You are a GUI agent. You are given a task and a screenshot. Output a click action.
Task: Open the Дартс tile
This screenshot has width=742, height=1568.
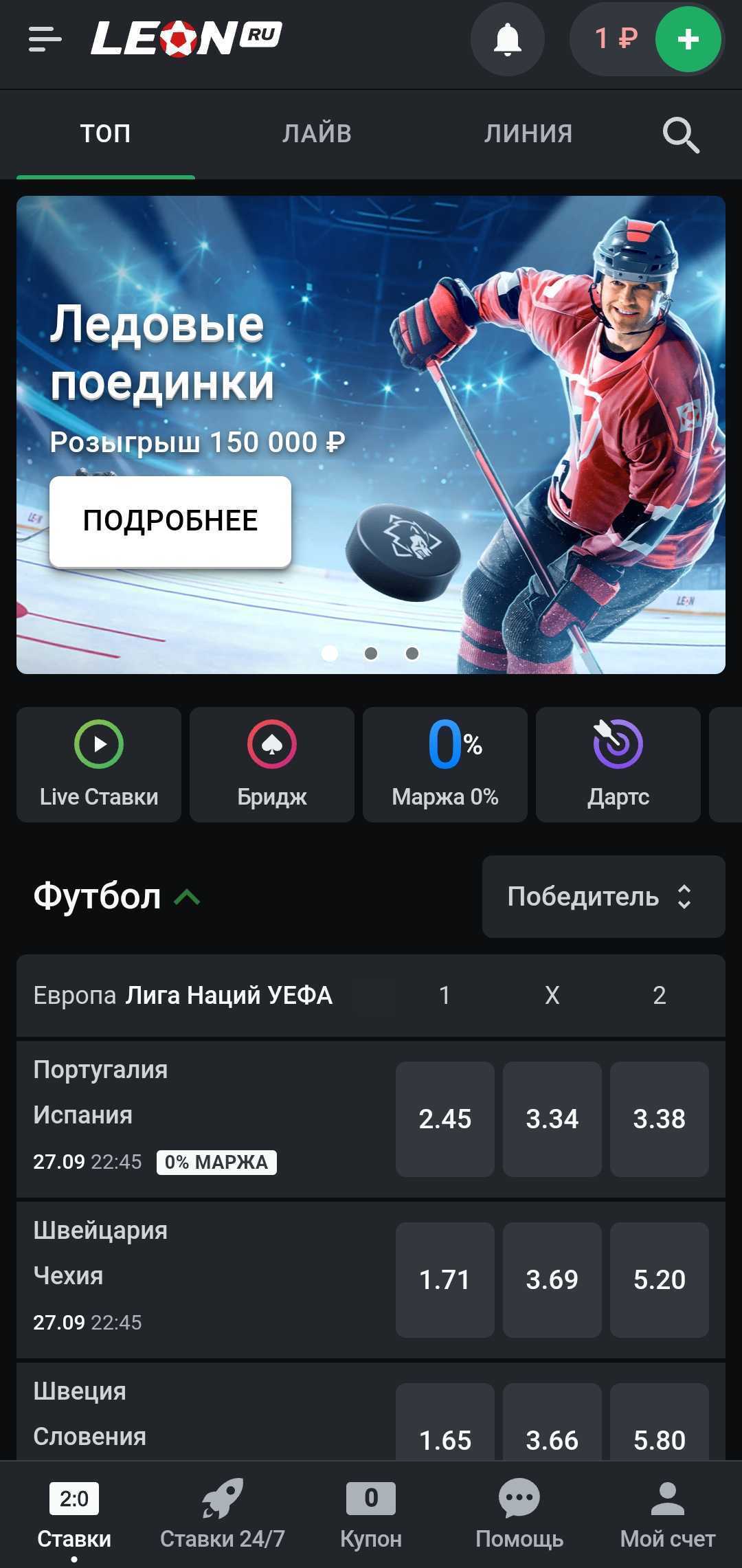click(x=618, y=764)
